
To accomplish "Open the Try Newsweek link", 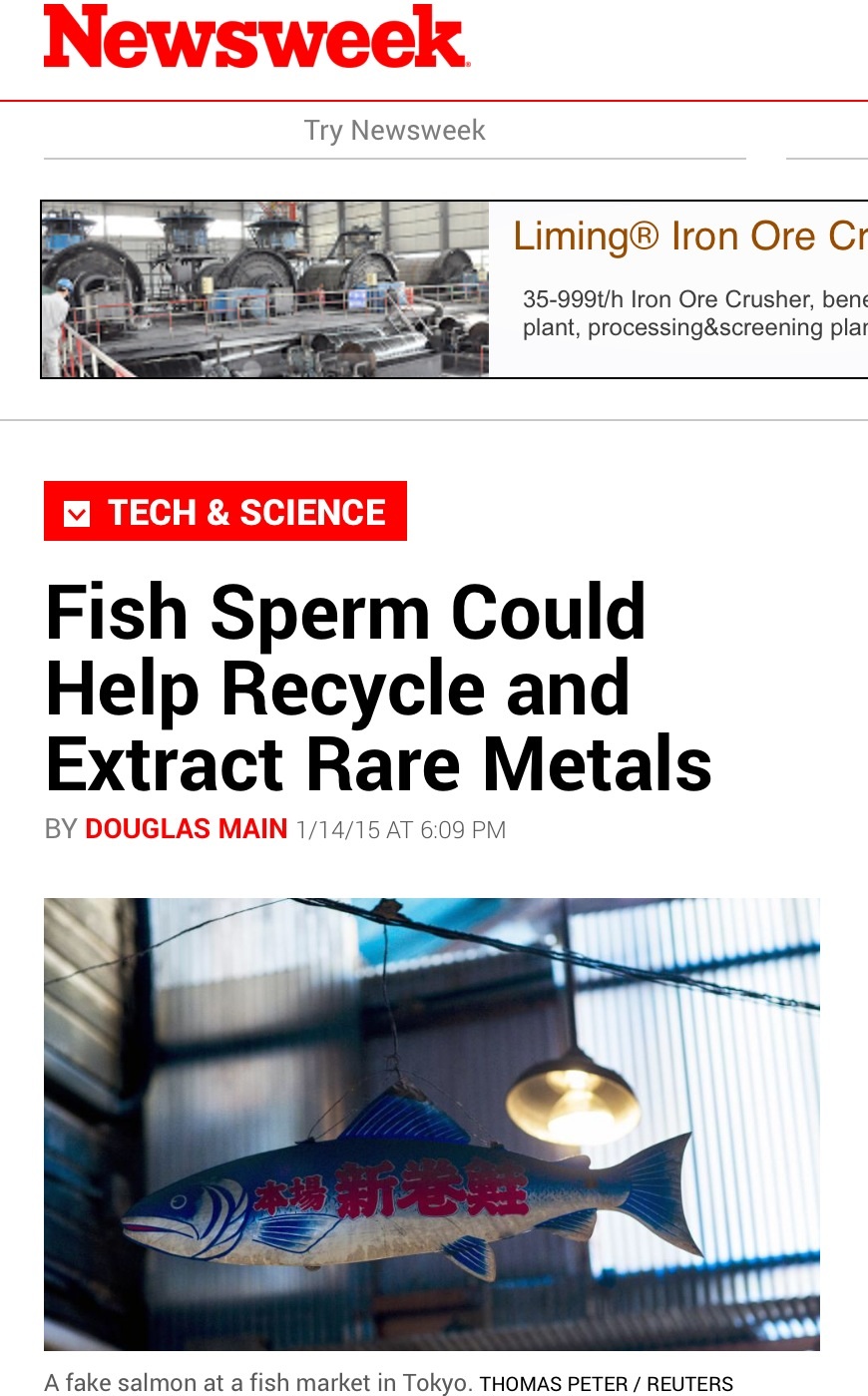I will [x=394, y=131].
